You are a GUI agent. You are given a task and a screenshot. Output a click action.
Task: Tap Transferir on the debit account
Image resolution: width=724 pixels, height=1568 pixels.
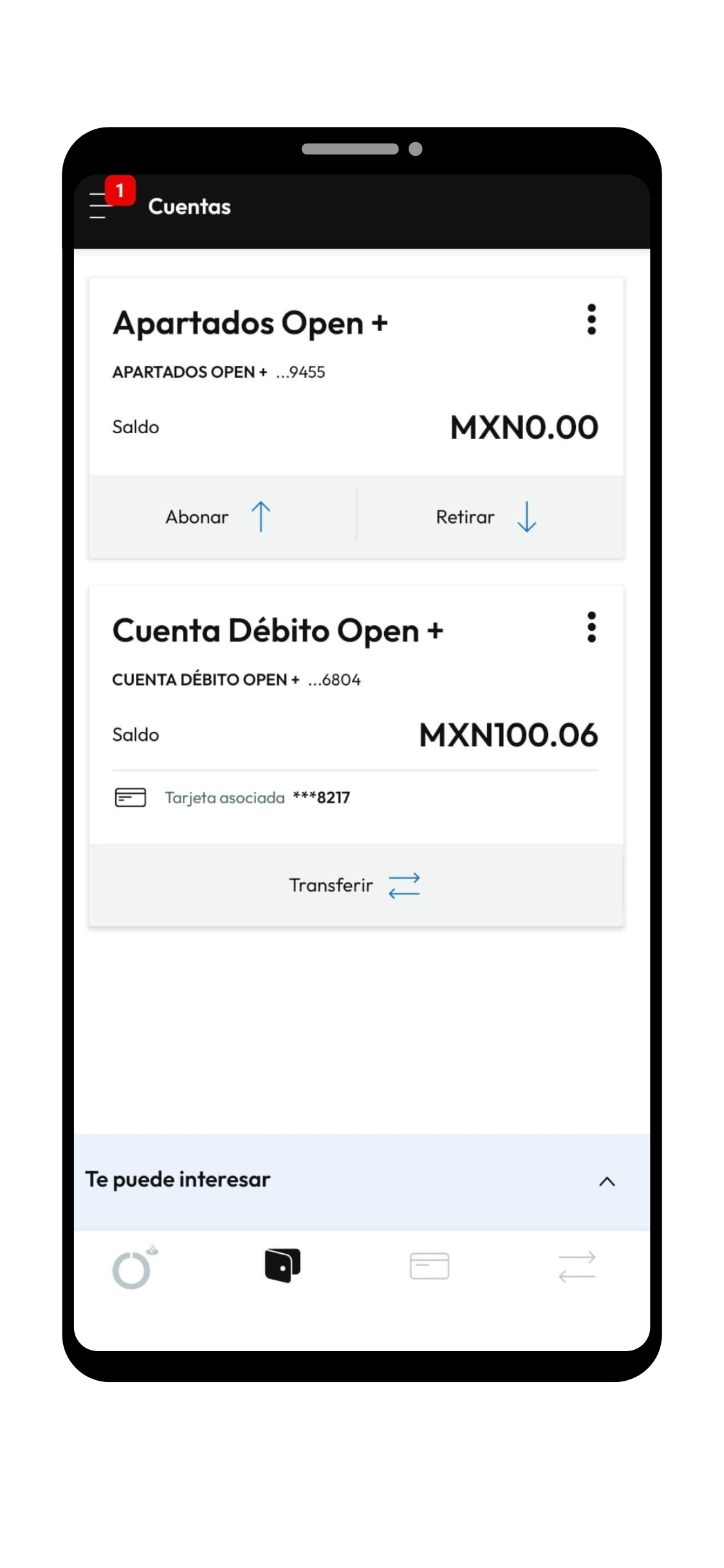(x=355, y=885)
